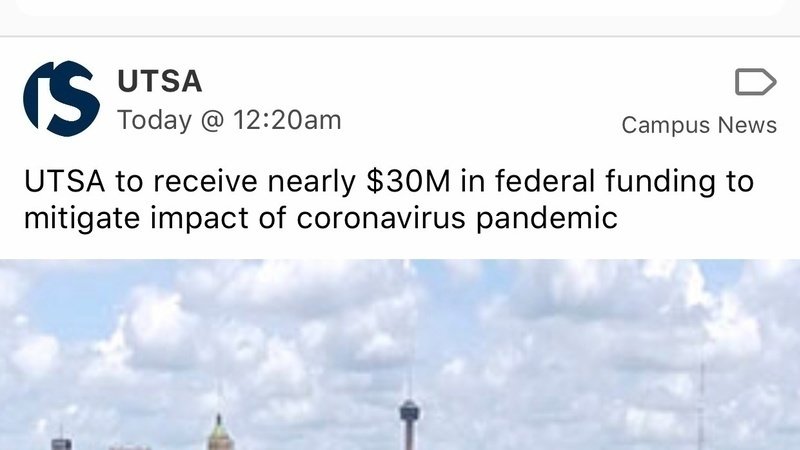Tap the Campus News tag icon
This screenshot has width=800, height=450.
tap(755, 82)
